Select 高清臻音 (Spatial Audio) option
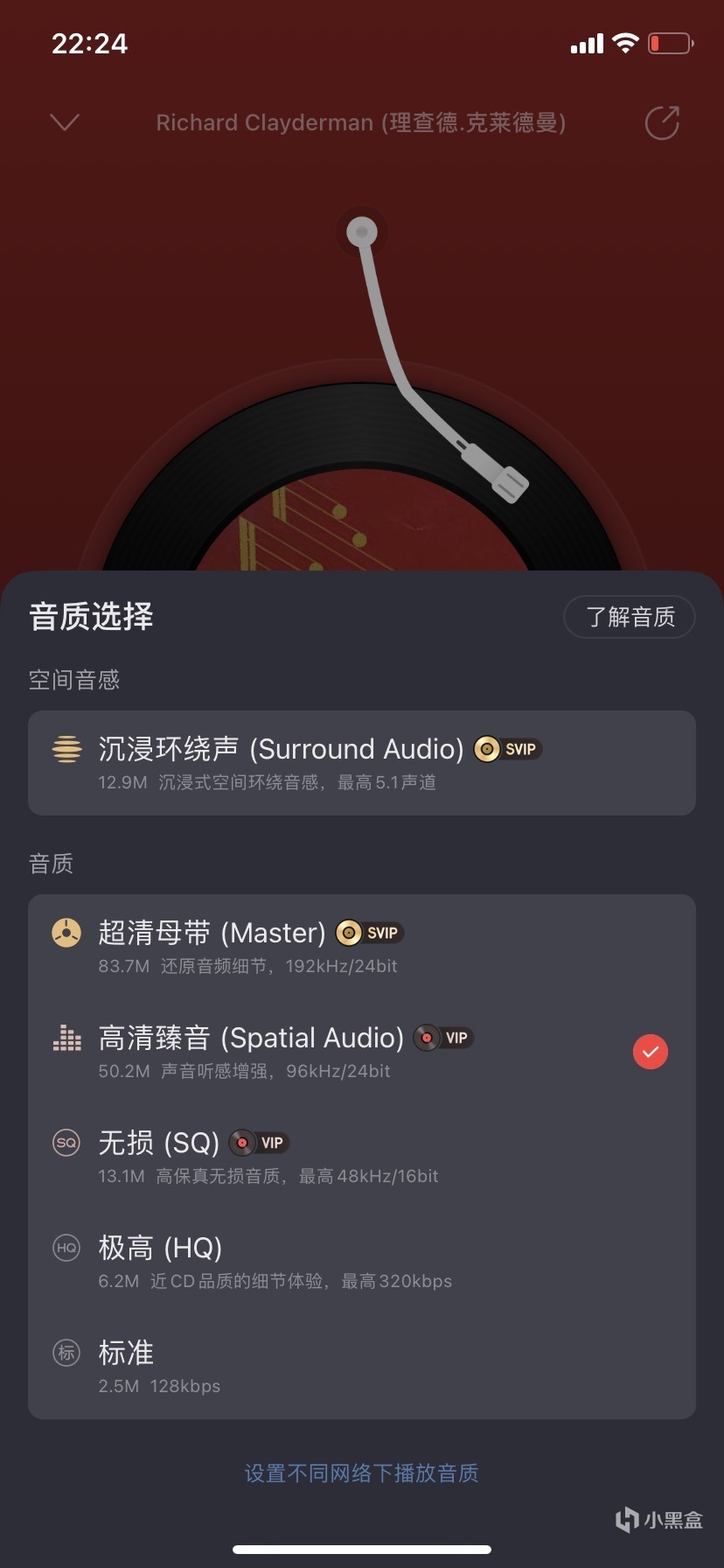 coord(361,1052)
